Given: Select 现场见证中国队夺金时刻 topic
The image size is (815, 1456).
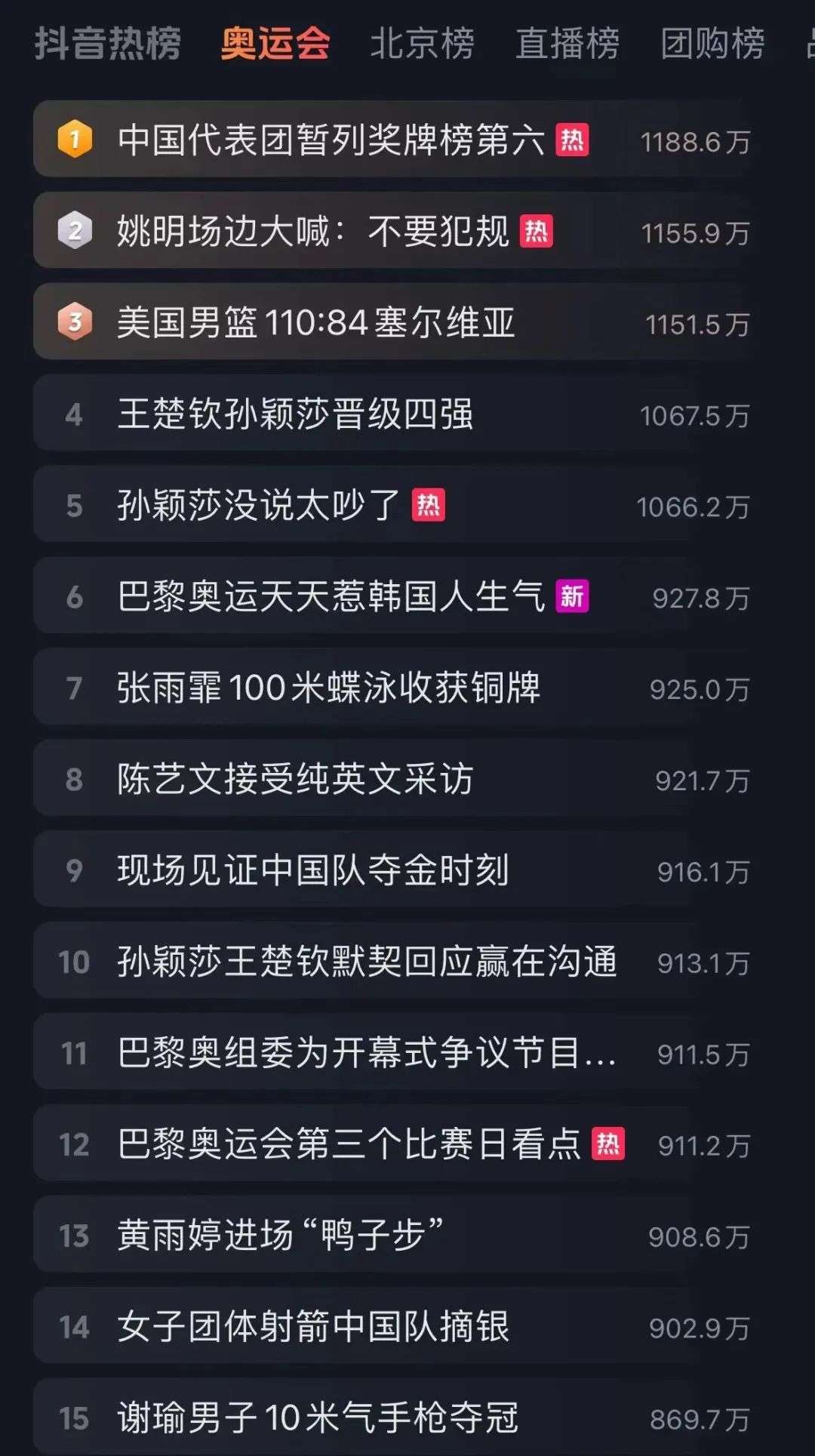Looking at the screenshot, I should [x=392, y=870].
